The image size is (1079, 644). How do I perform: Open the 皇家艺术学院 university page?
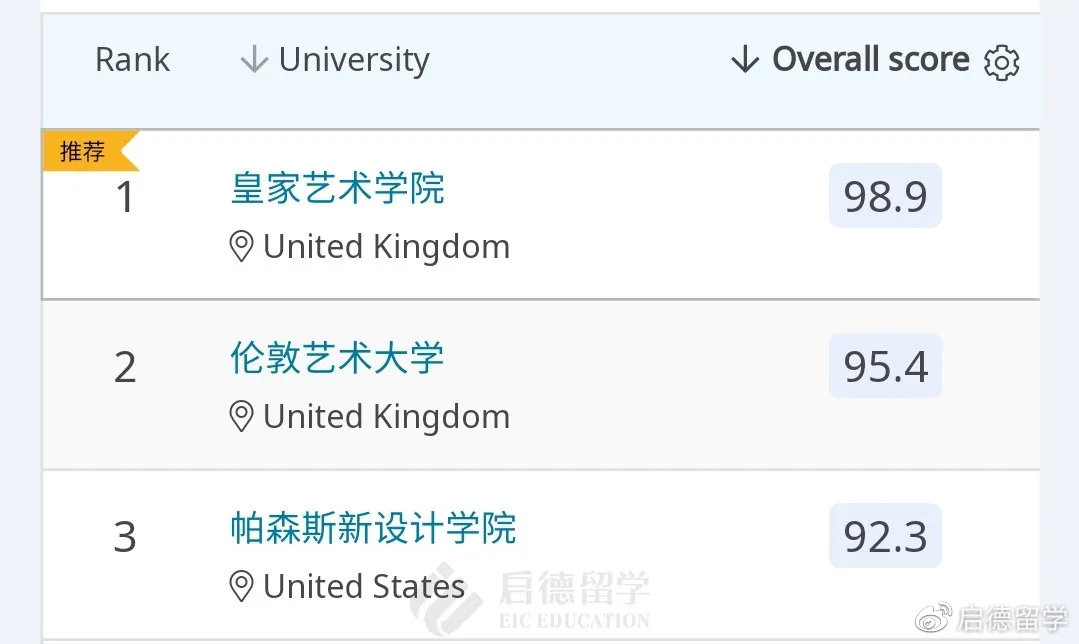tap(337, 188)
